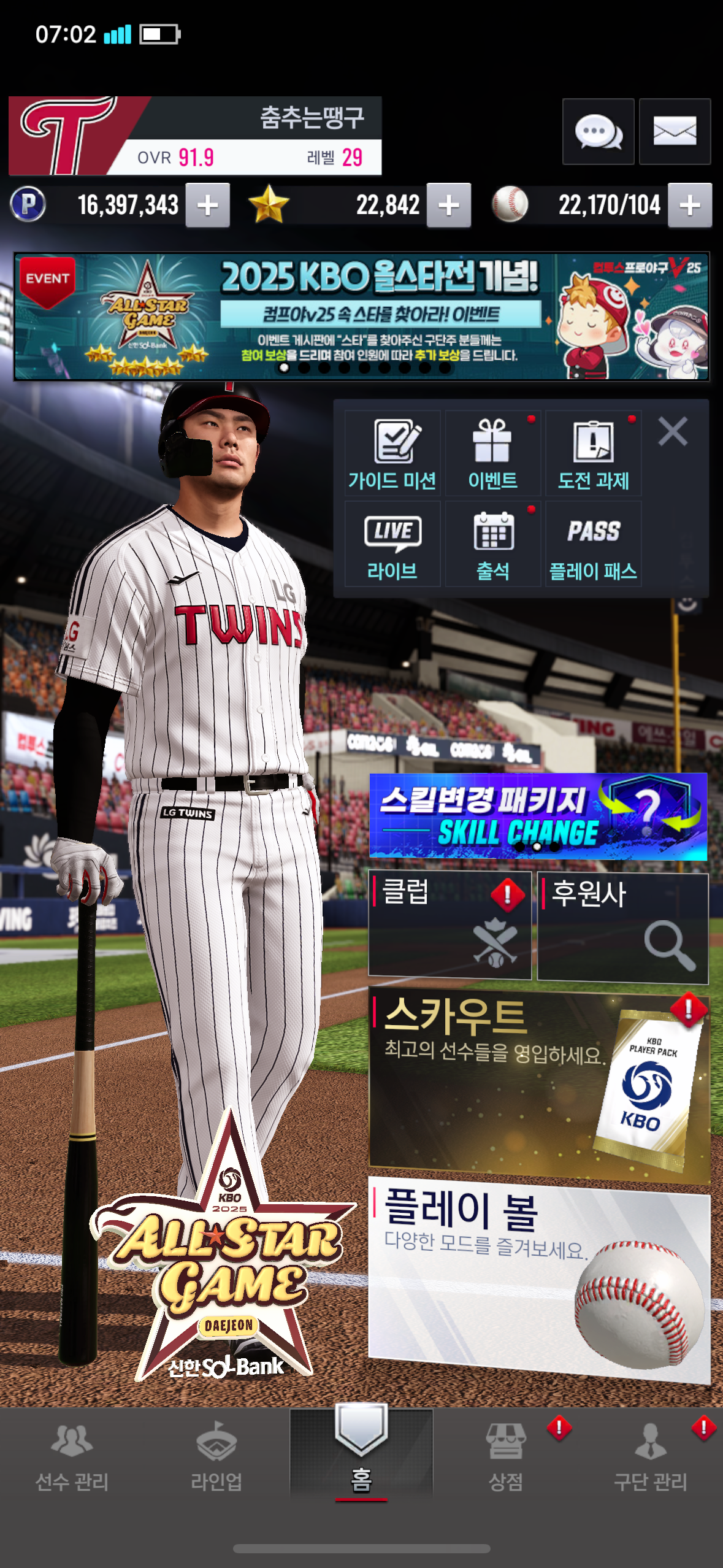Open the mailbox envelope icon

coord(675,131)
